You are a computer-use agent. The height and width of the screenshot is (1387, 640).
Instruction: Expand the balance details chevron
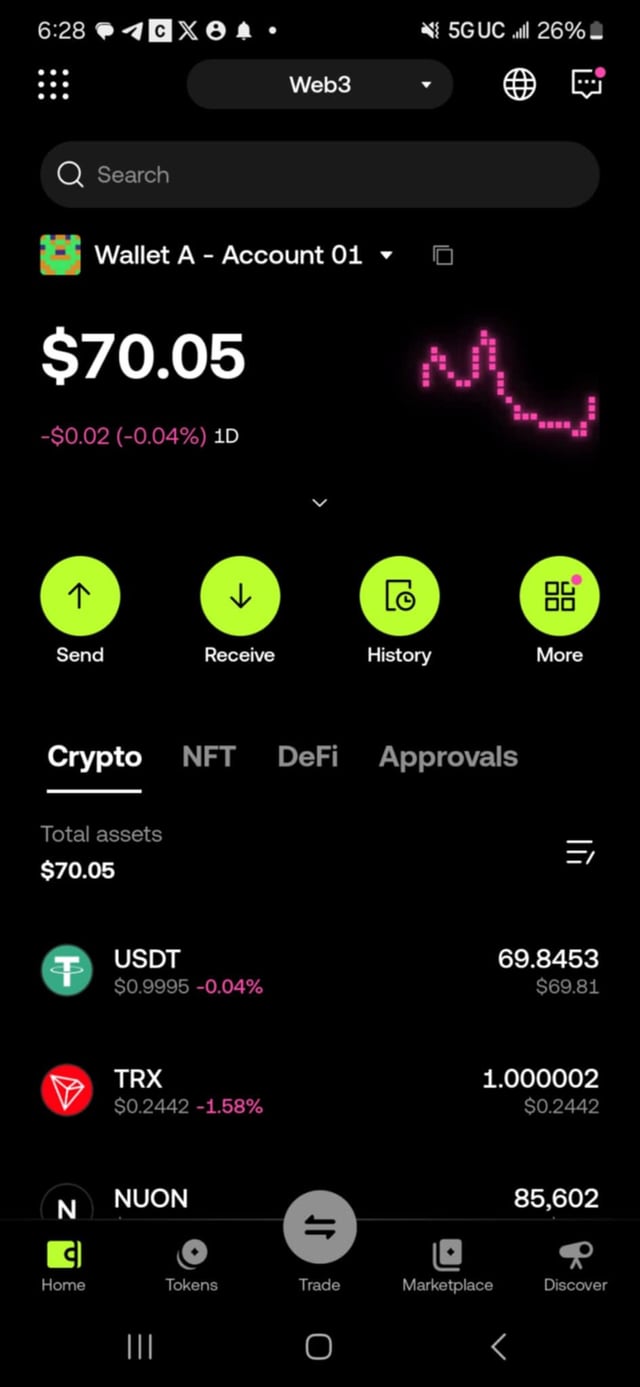320,502
